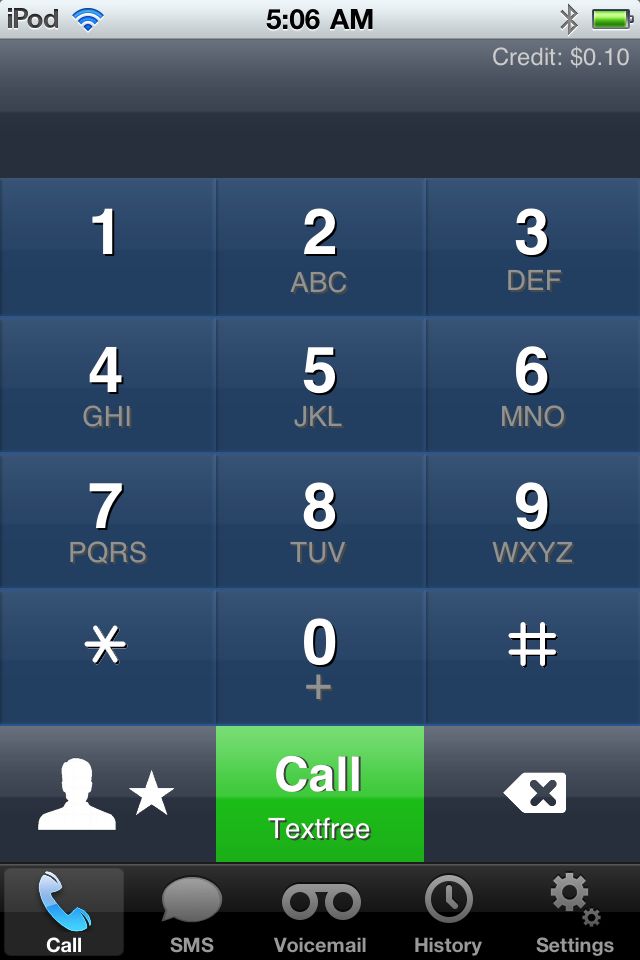The image size is (640, 960).
Task: Enter digit 3 DEF
Action: [533, 247]
